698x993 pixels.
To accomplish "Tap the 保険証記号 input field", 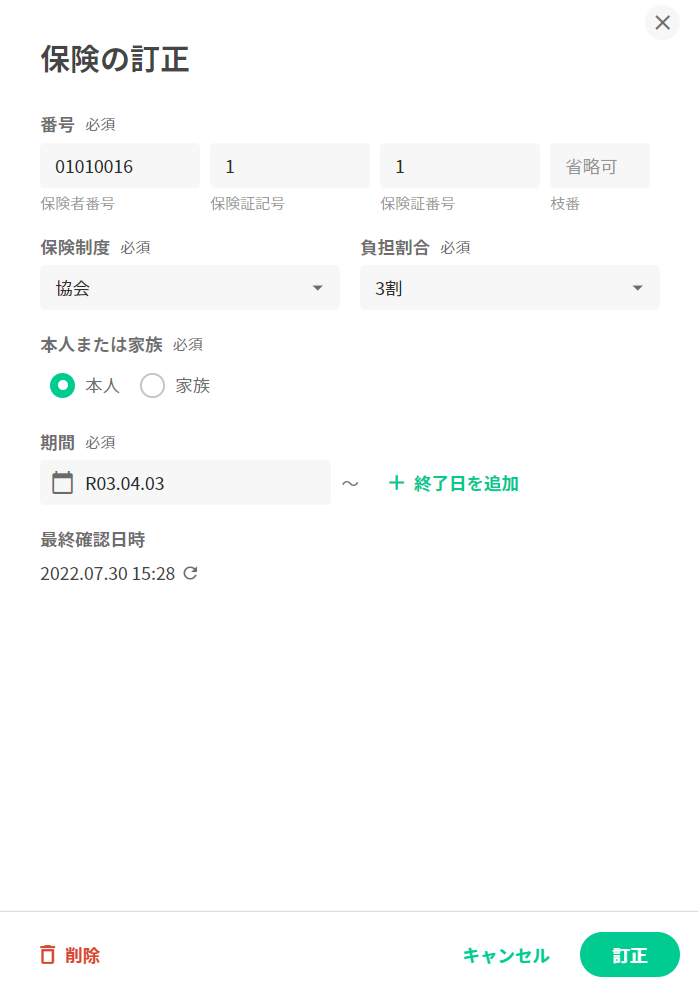I will tap(290, 166).
